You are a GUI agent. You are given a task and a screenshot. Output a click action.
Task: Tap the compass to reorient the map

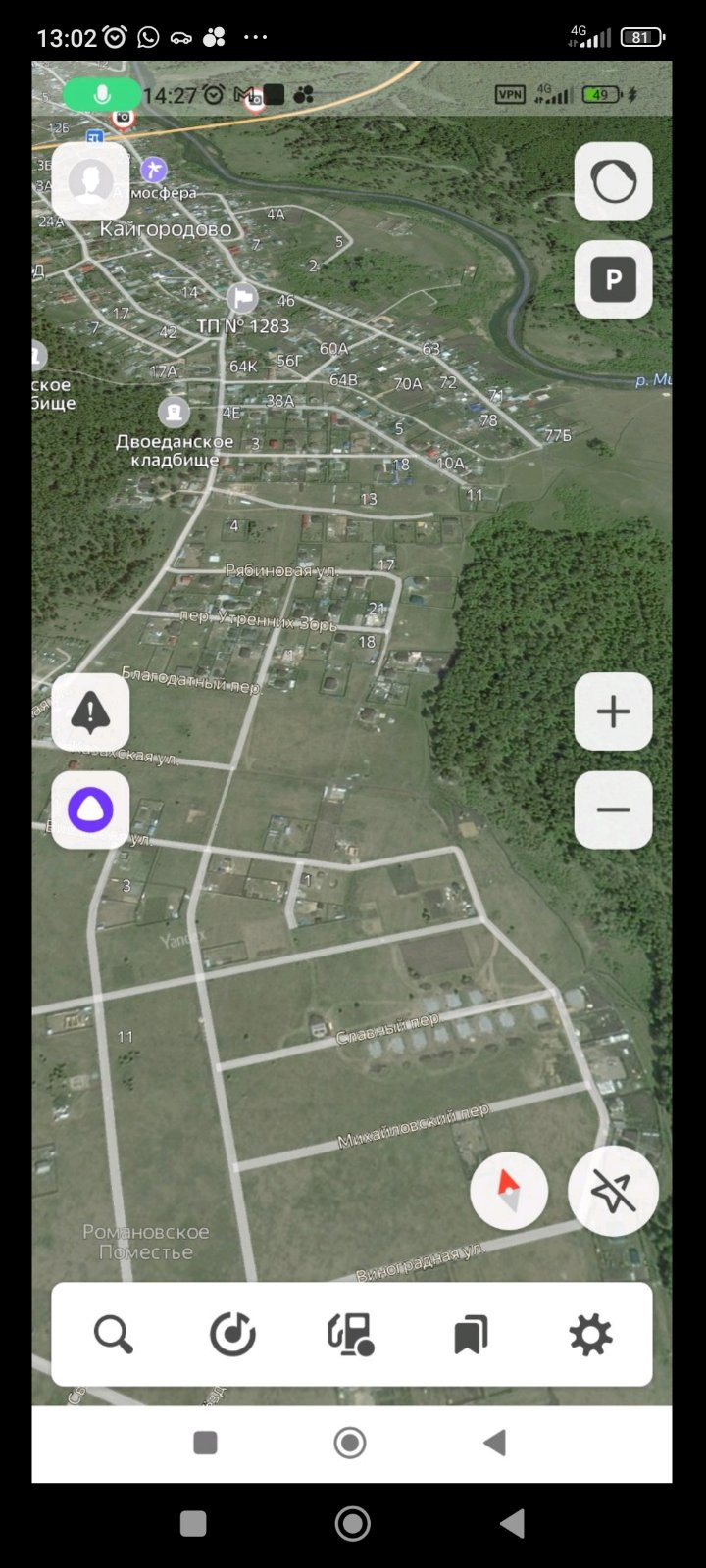pyautogui.click(x=509, y=1190)
